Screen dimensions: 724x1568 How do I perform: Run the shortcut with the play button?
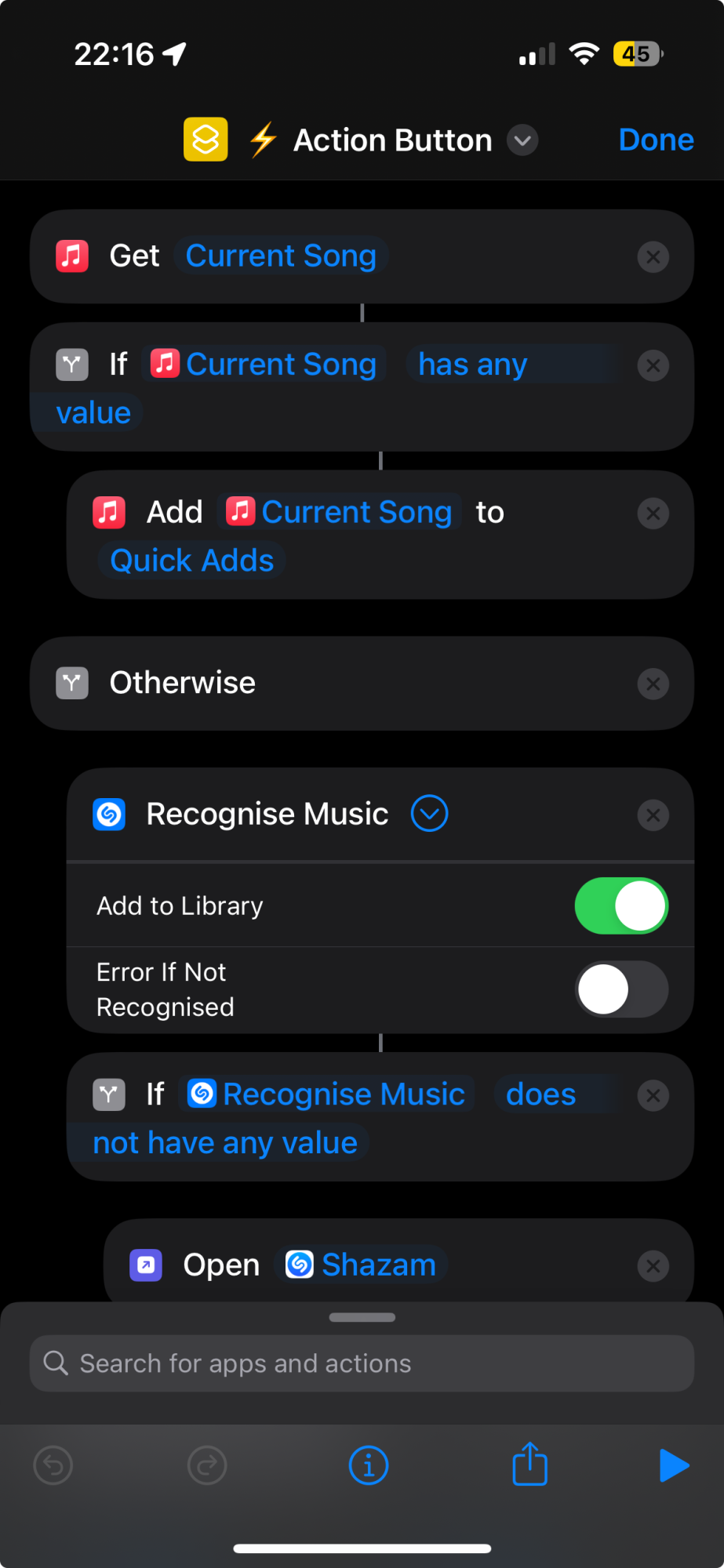click(674, 1465)
